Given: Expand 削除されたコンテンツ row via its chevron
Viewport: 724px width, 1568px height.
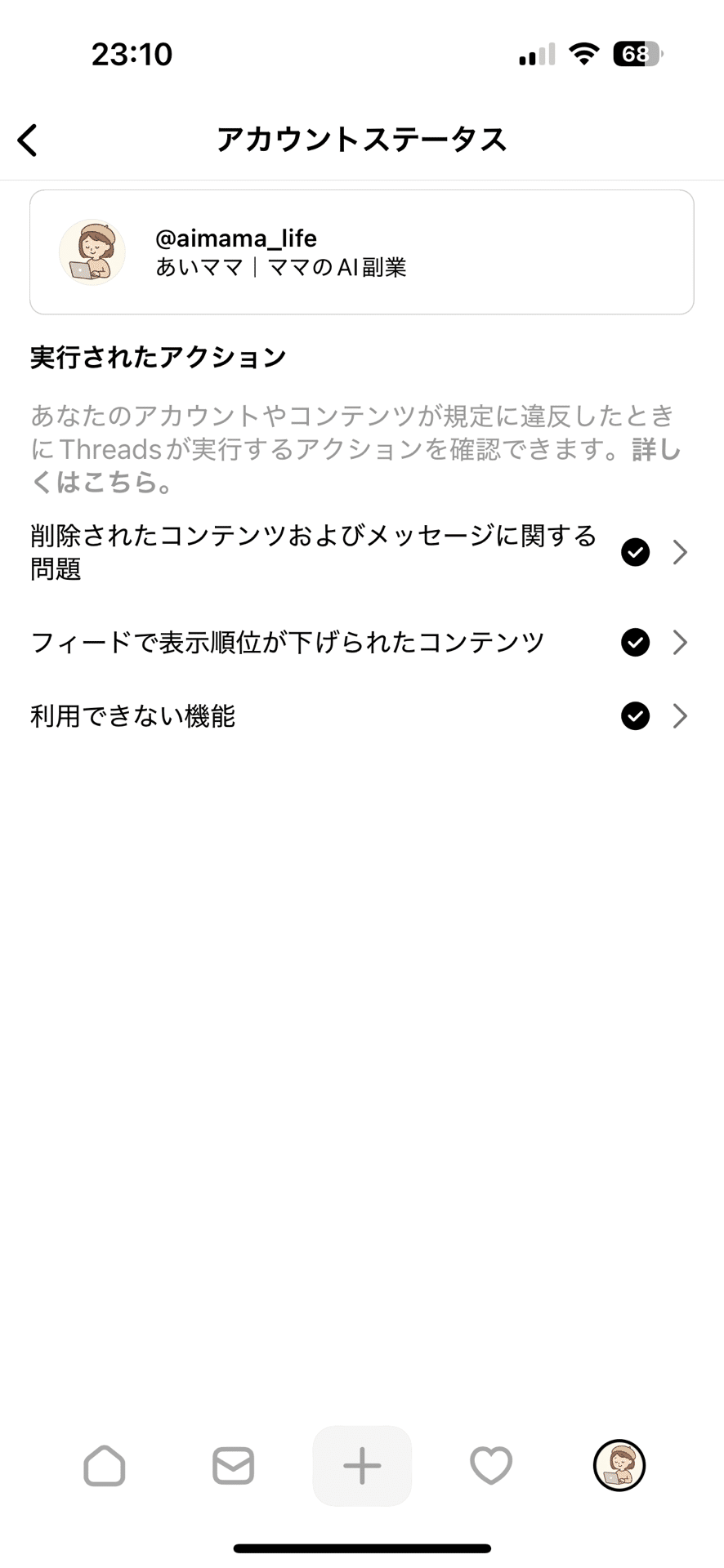Looking at the screenshot, I should [681, 552].
